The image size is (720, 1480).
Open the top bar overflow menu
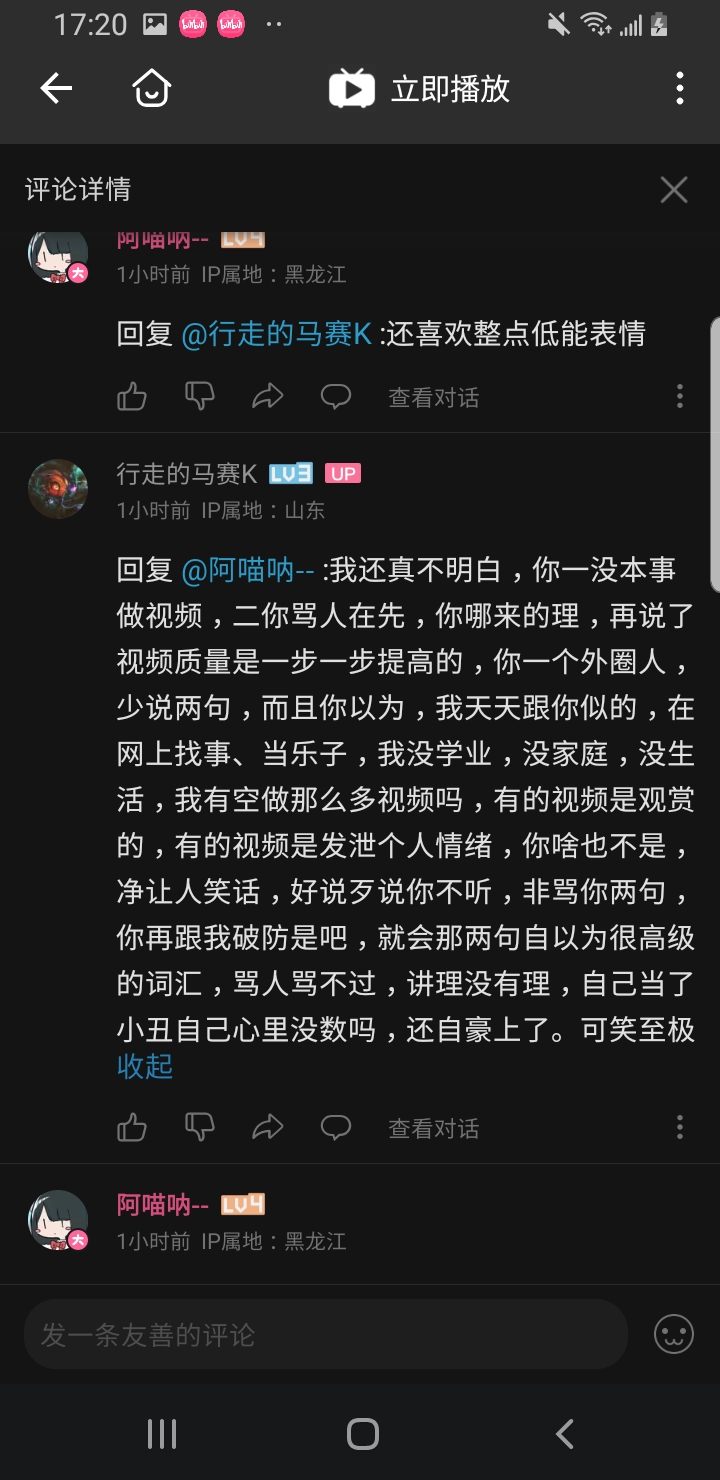tap(680, 89)
